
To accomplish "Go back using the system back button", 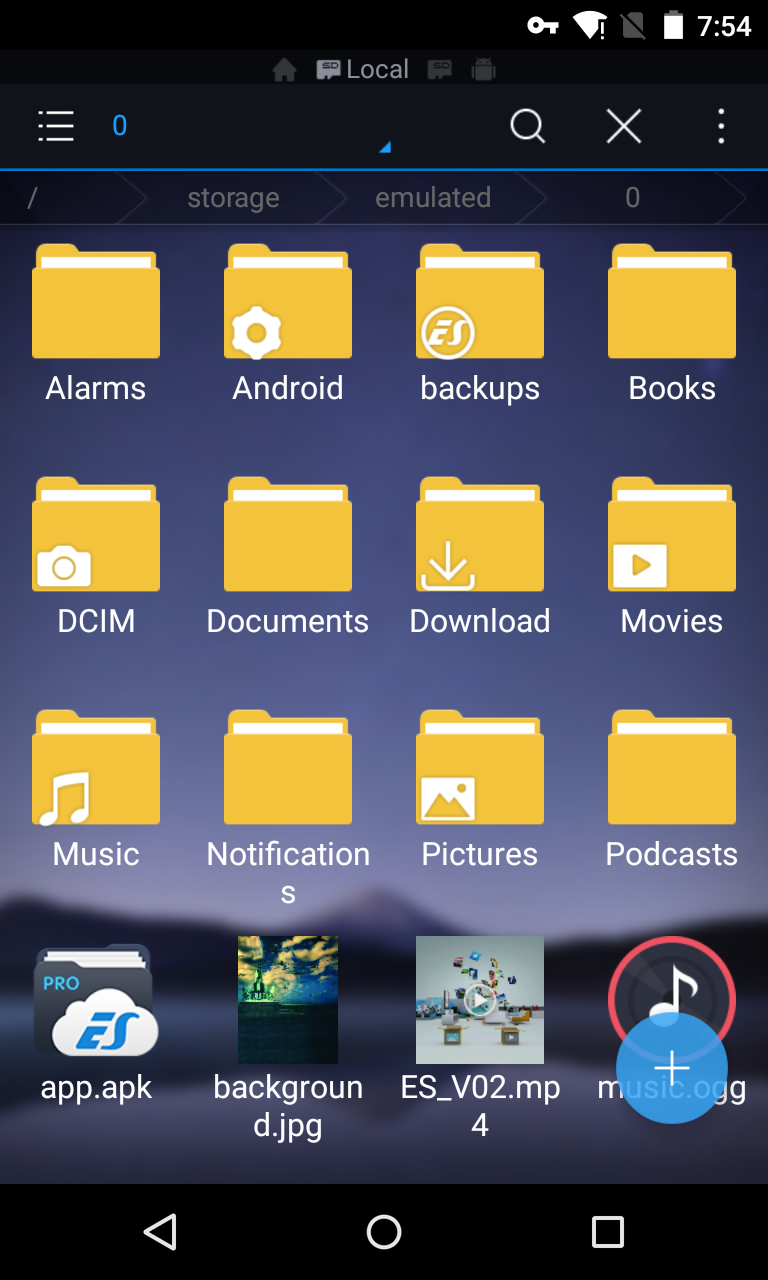I will tap(160, 1232).
